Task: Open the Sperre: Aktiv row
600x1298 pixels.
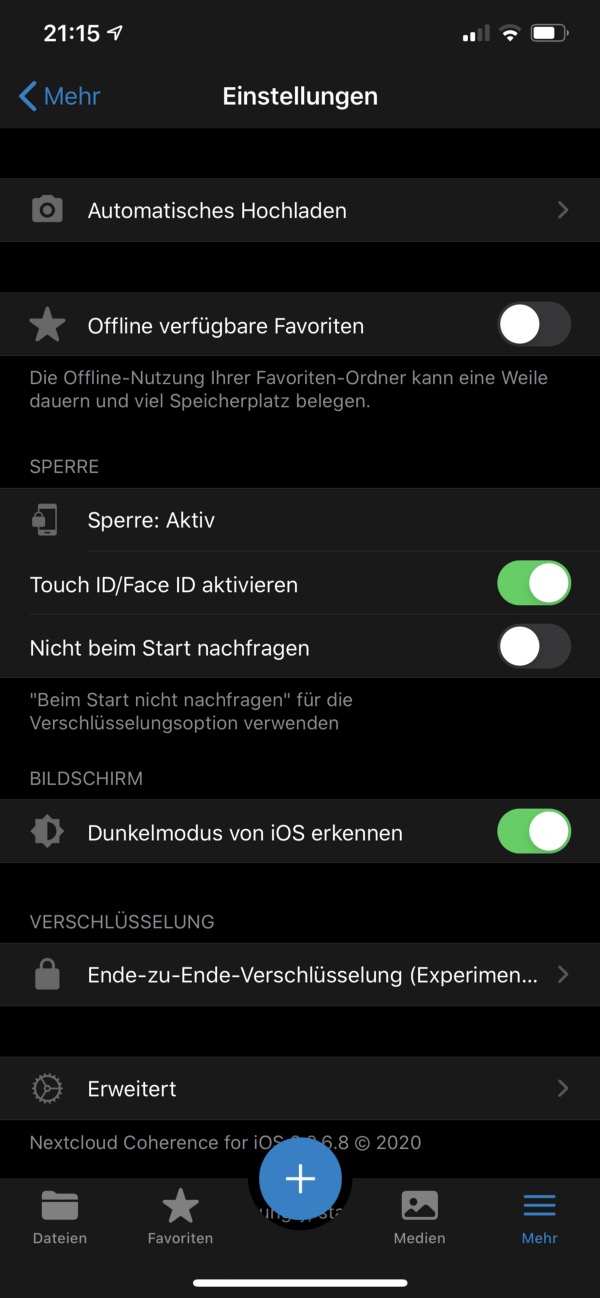Action: (x=300, y=520)
